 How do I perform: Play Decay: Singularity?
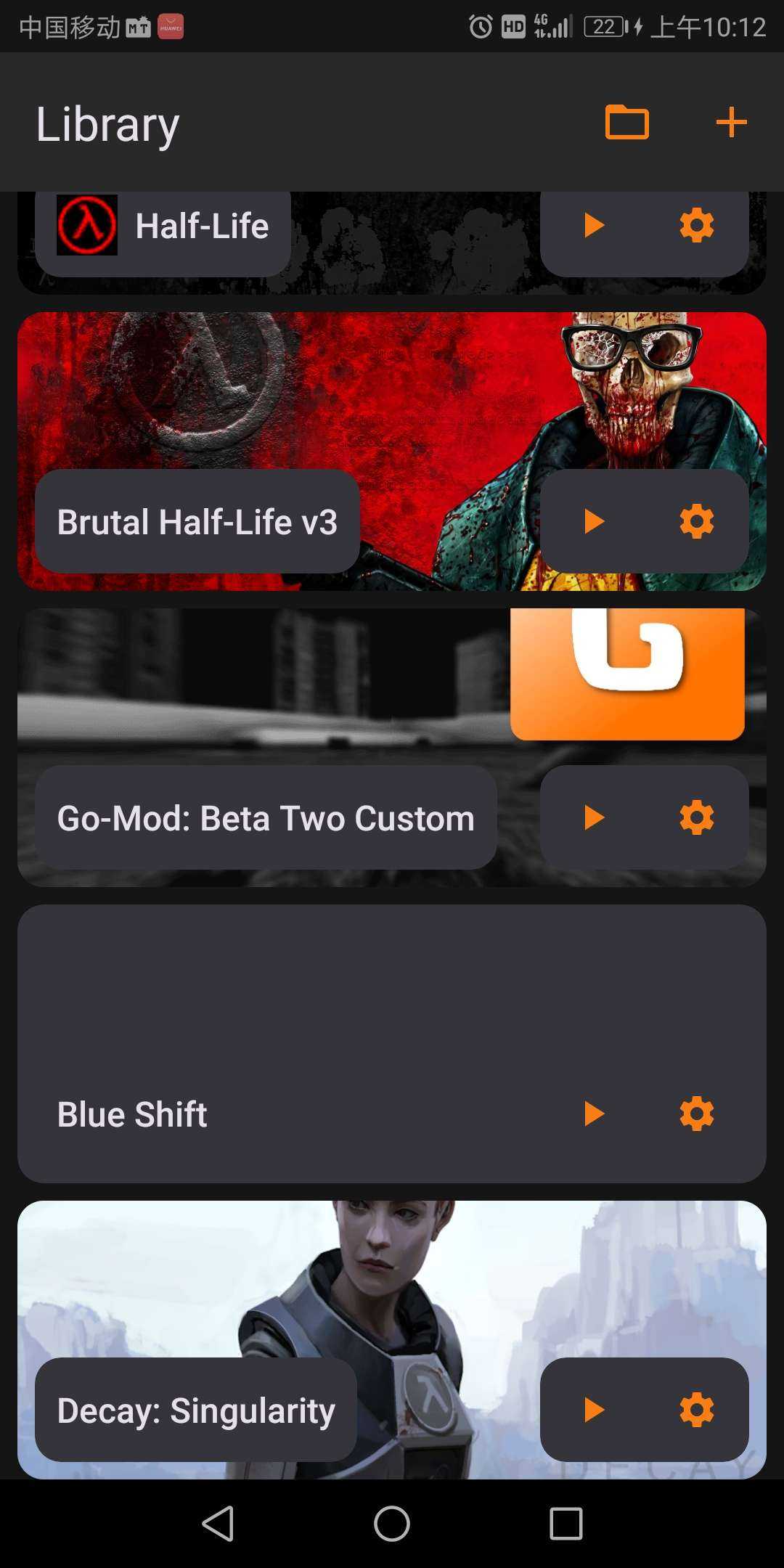(594, 1410)
